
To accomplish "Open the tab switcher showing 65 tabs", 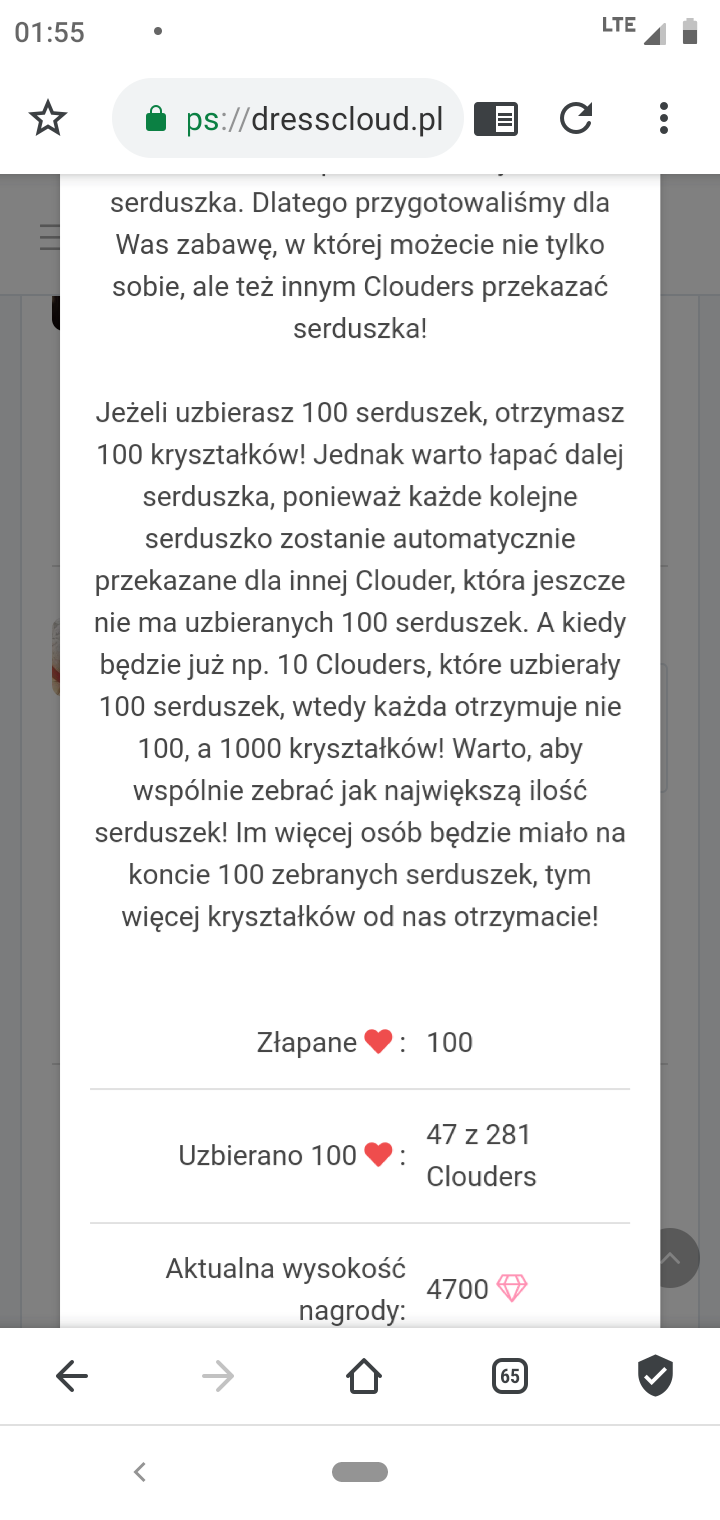I will (x=509, y=1375).
